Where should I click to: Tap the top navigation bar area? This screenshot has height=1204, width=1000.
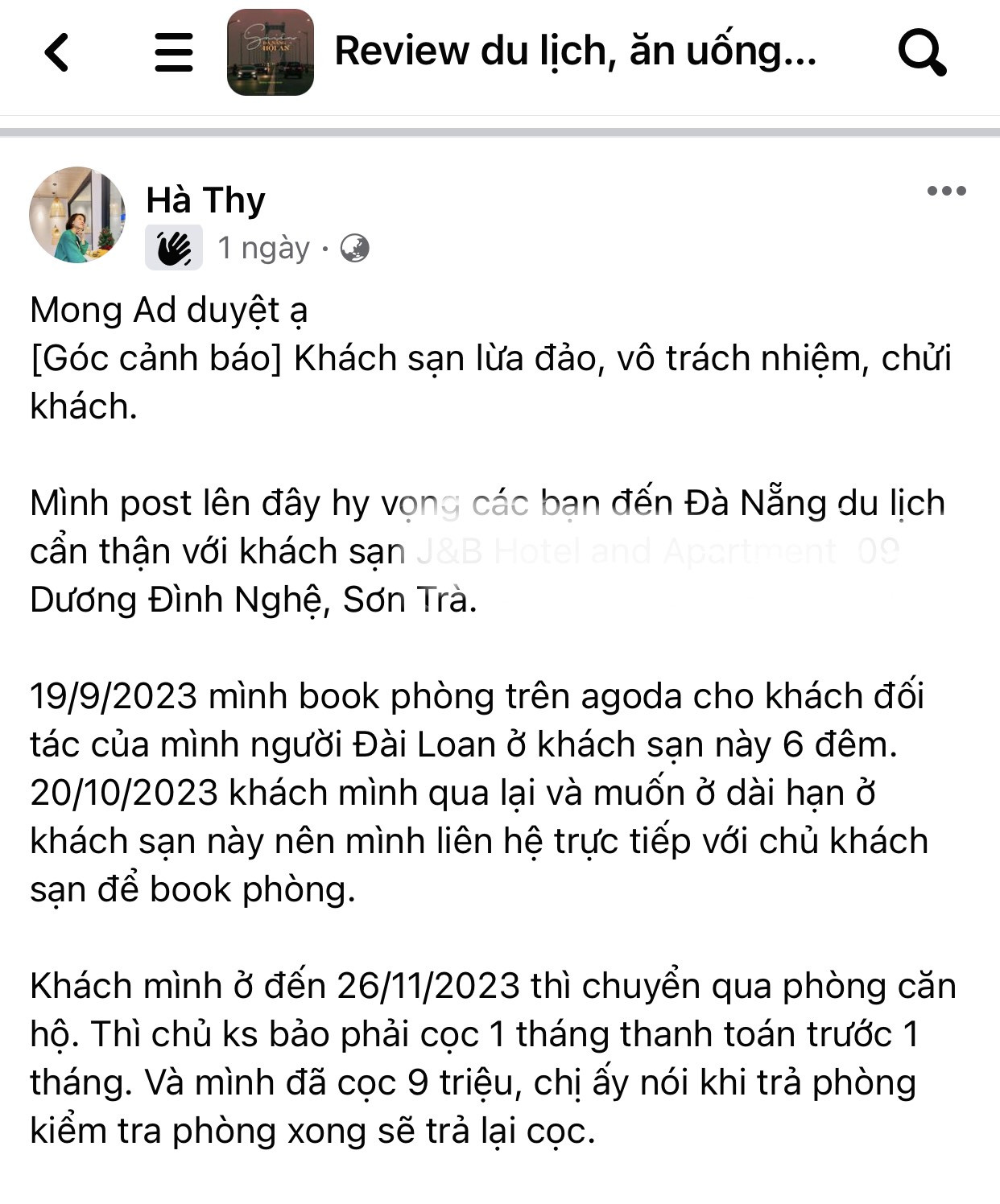(x=499, y=54)
